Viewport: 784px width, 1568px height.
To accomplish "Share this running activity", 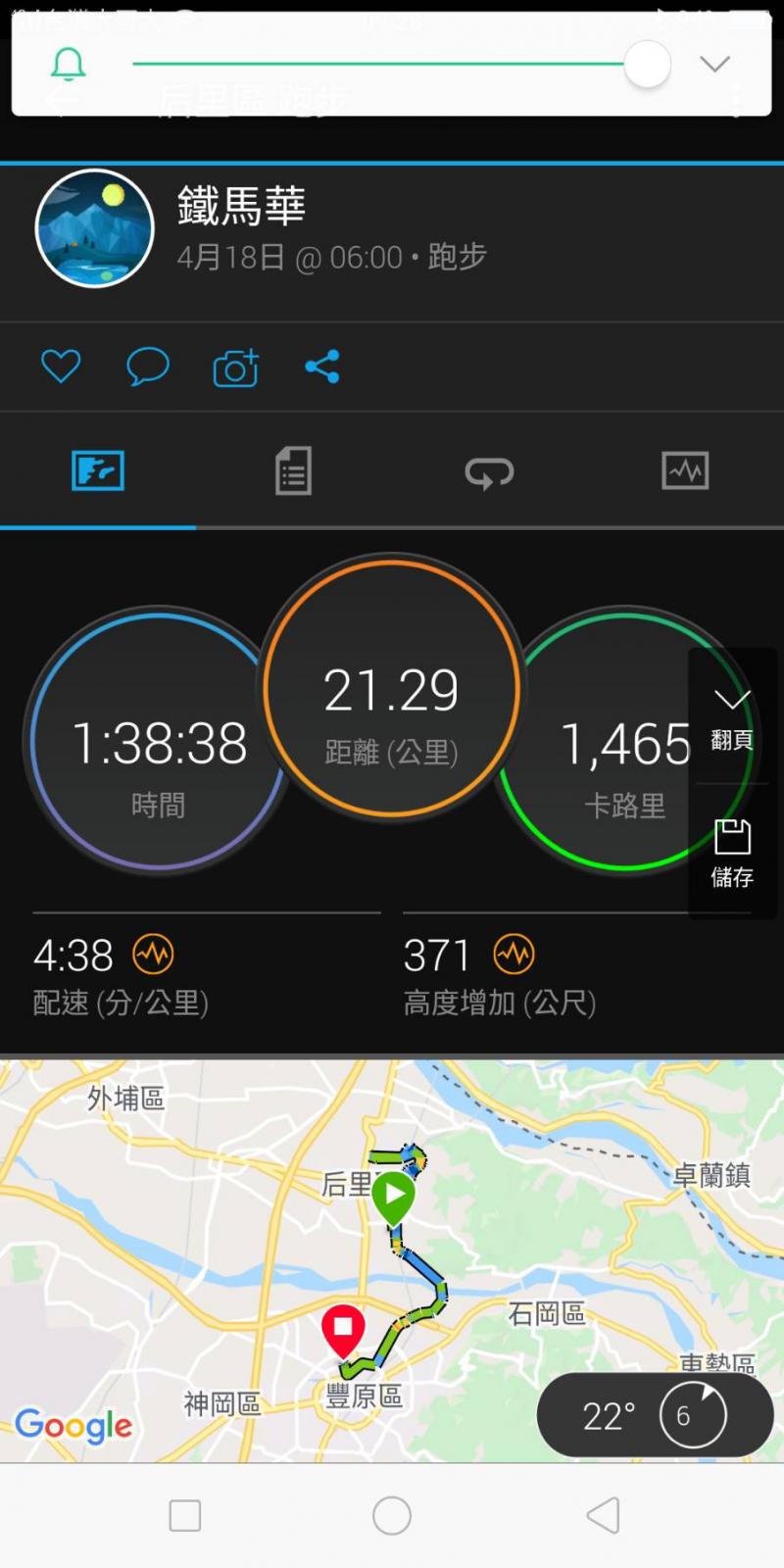I will click(x=322, y=367).
